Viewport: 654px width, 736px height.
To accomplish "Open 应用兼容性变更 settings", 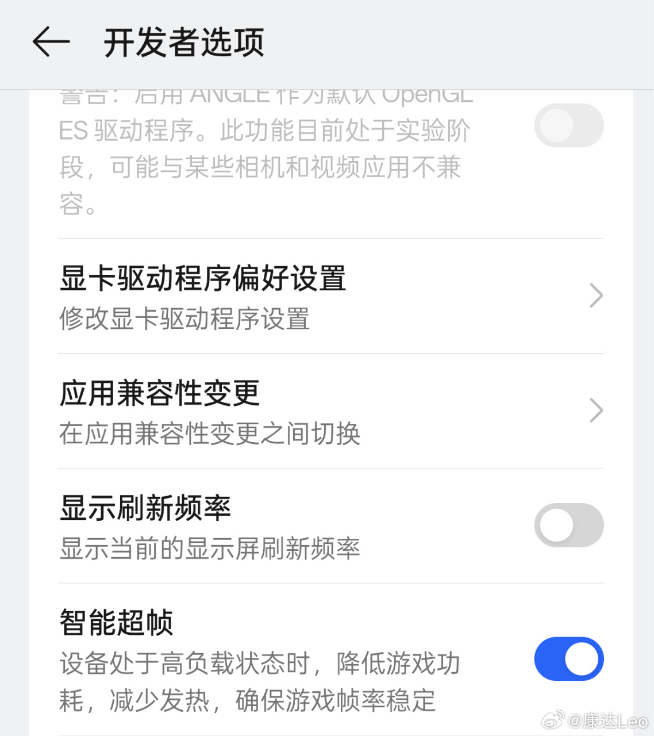I will tap(330, 411).
